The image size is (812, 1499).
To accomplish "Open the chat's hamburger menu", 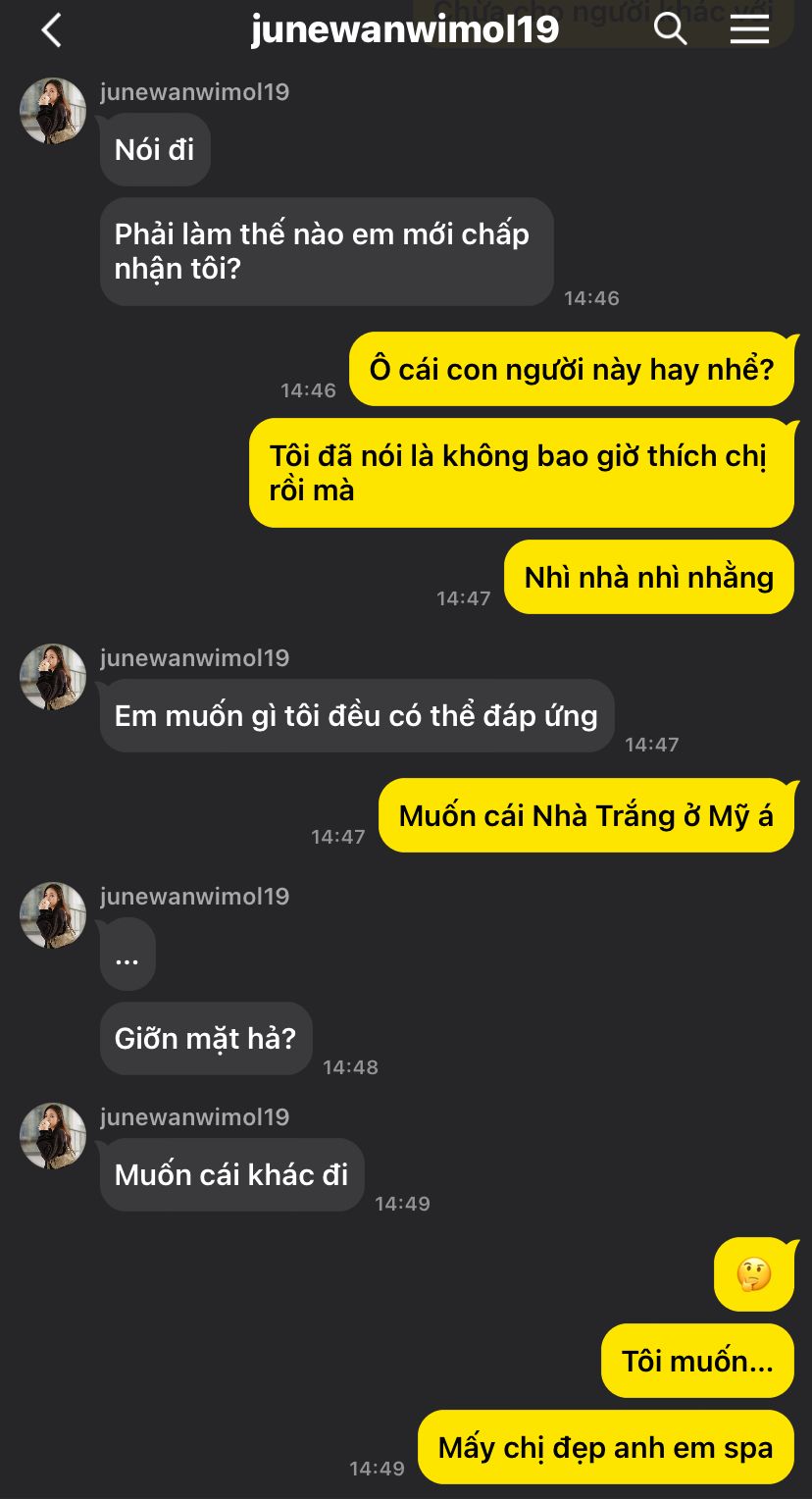I will [x=749, y=29].
